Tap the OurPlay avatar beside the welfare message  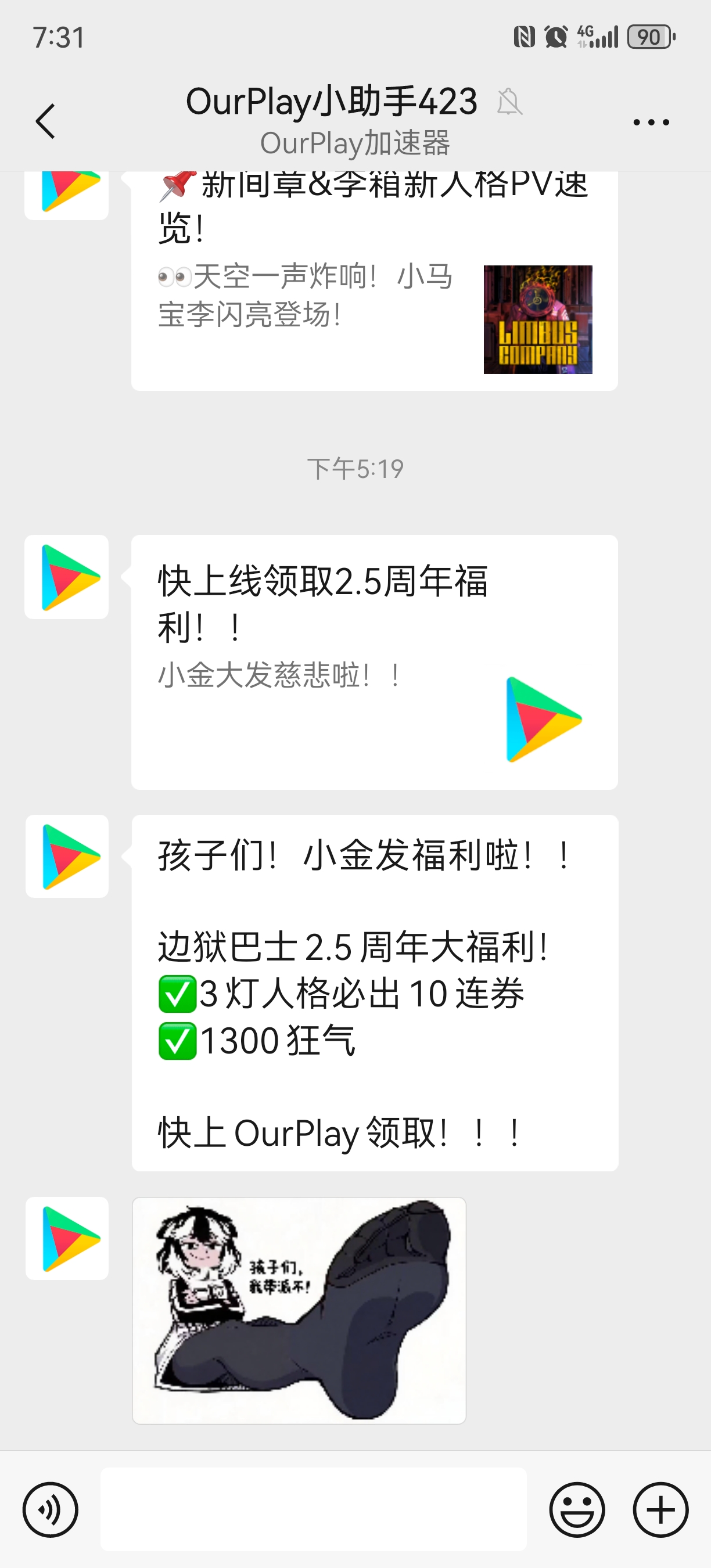(x=66, y=856)
